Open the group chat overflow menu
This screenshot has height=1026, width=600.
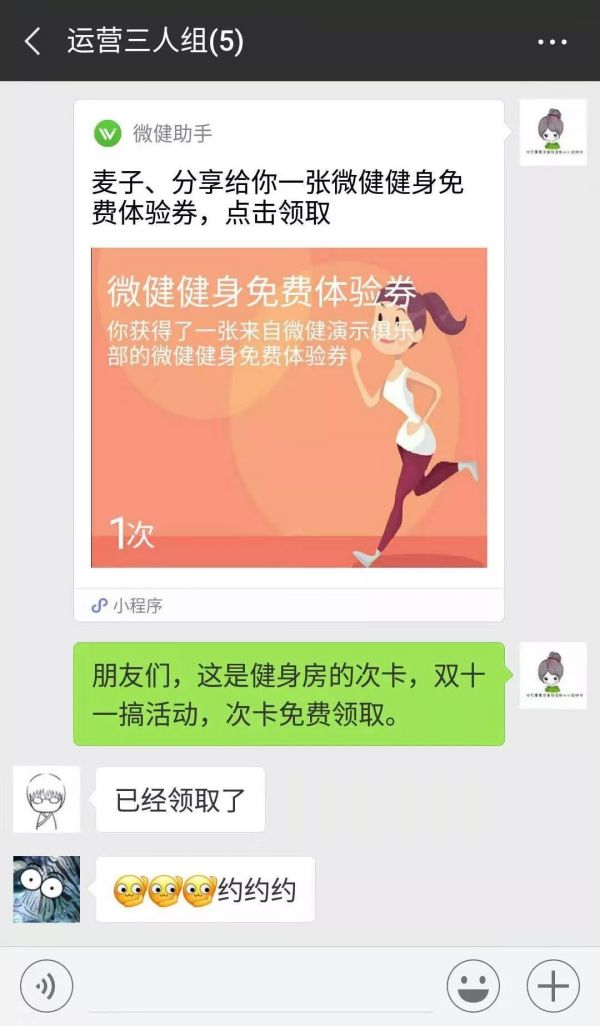coord(552,42)
